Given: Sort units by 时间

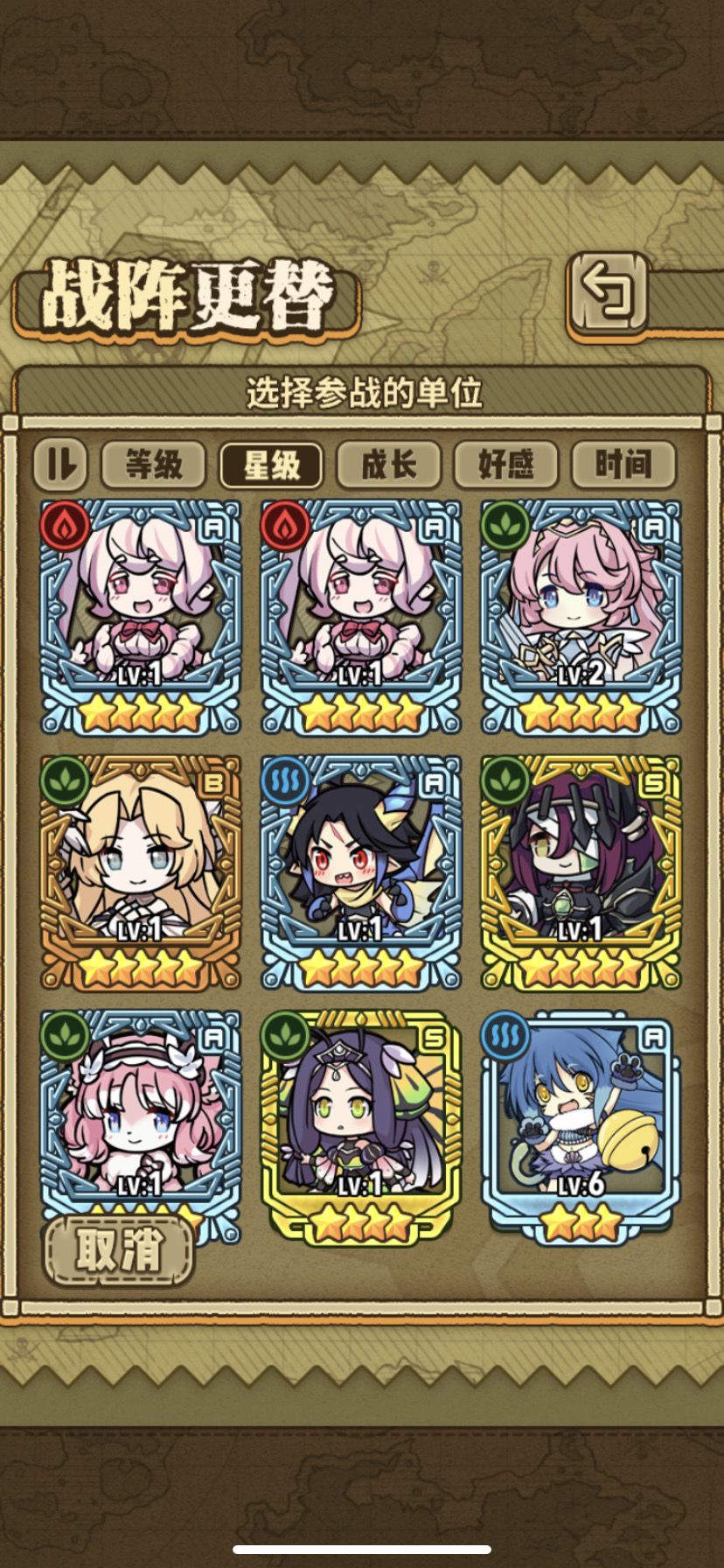Looking at the screenshot, I should [623, 464].
